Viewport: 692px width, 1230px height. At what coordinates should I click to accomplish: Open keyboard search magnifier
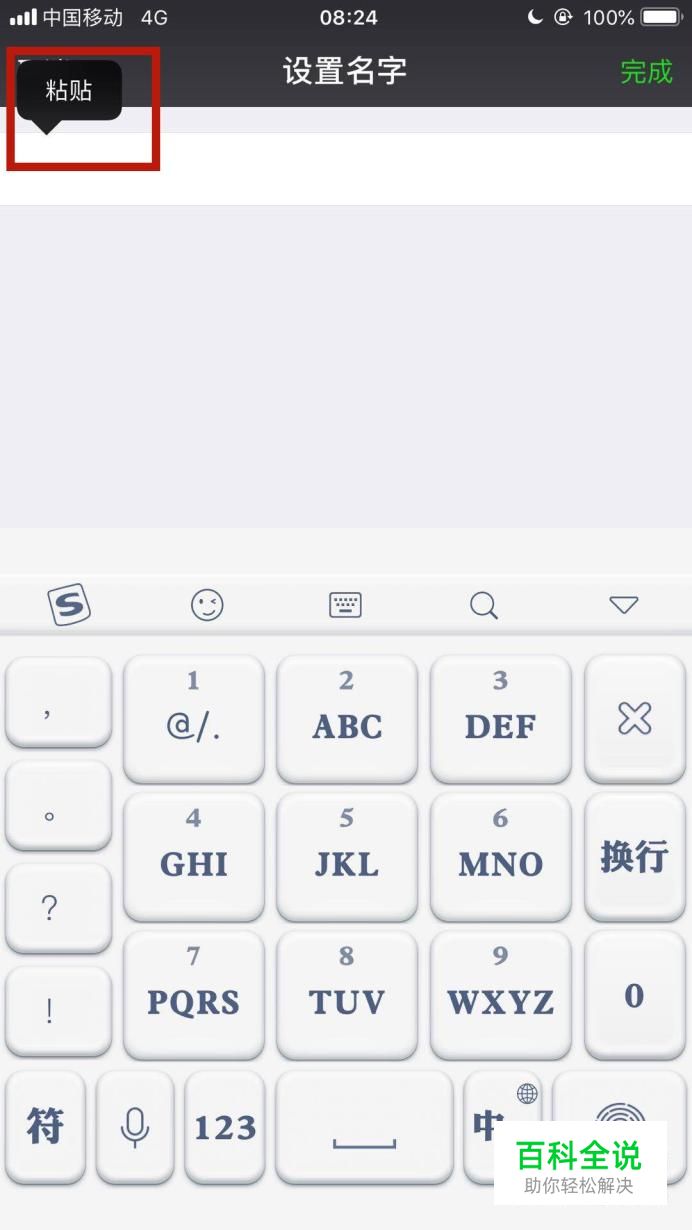pos(484,604)
